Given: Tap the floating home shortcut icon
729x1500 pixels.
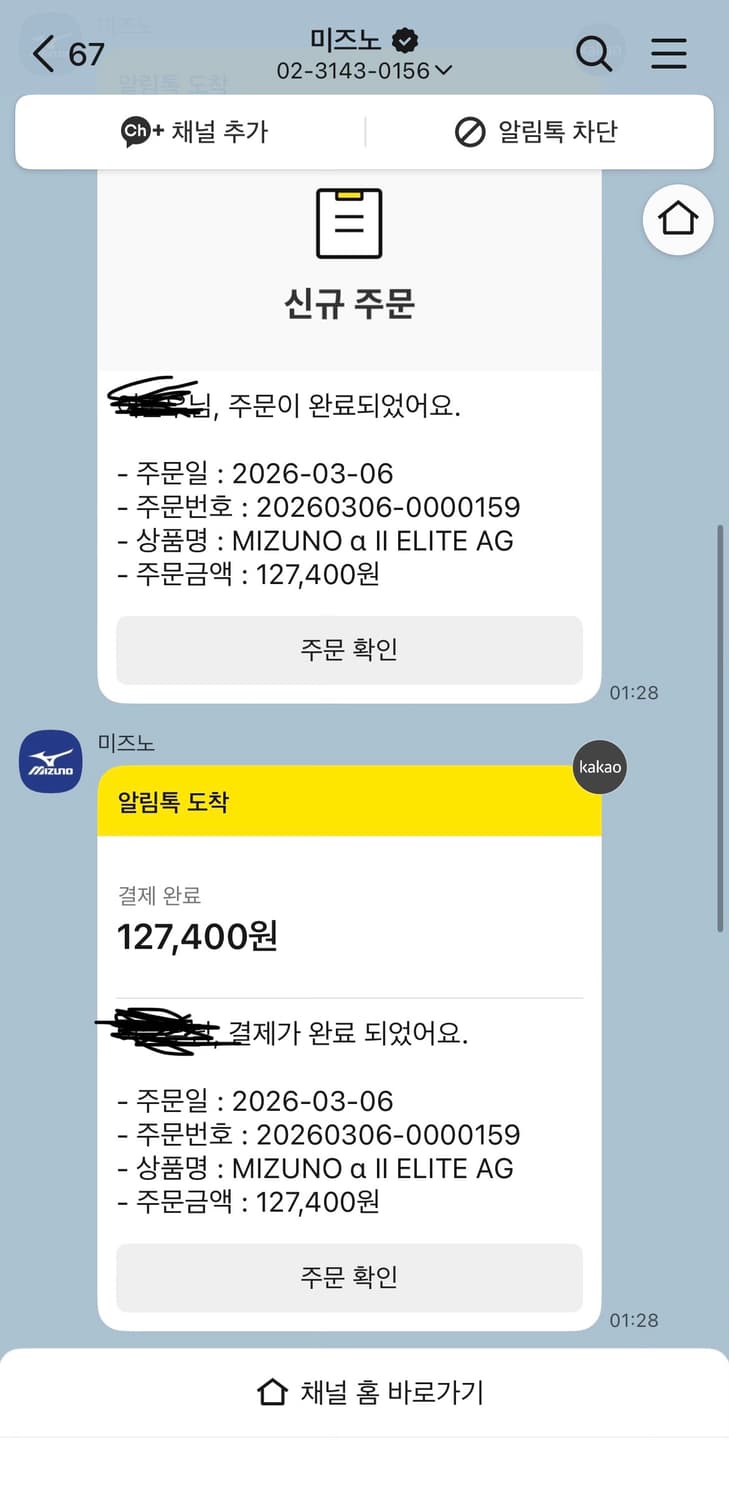Looking at the screenshot, I should 678,219.
